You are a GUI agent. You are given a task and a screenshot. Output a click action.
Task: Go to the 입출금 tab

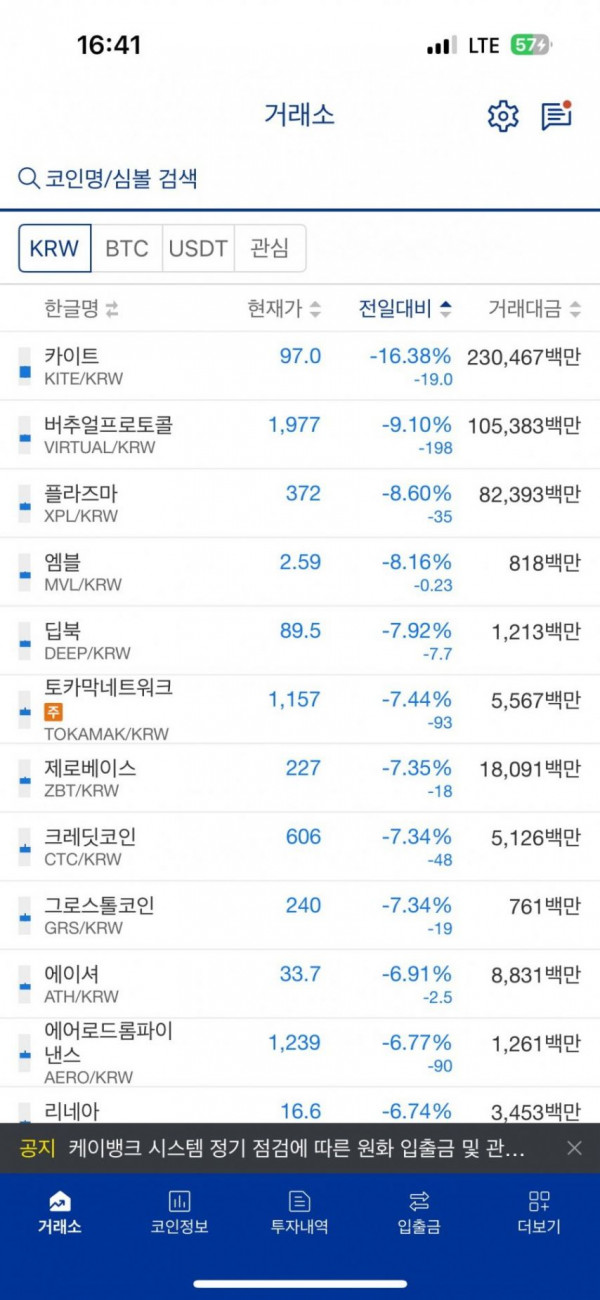click(x=419, y=1212)
